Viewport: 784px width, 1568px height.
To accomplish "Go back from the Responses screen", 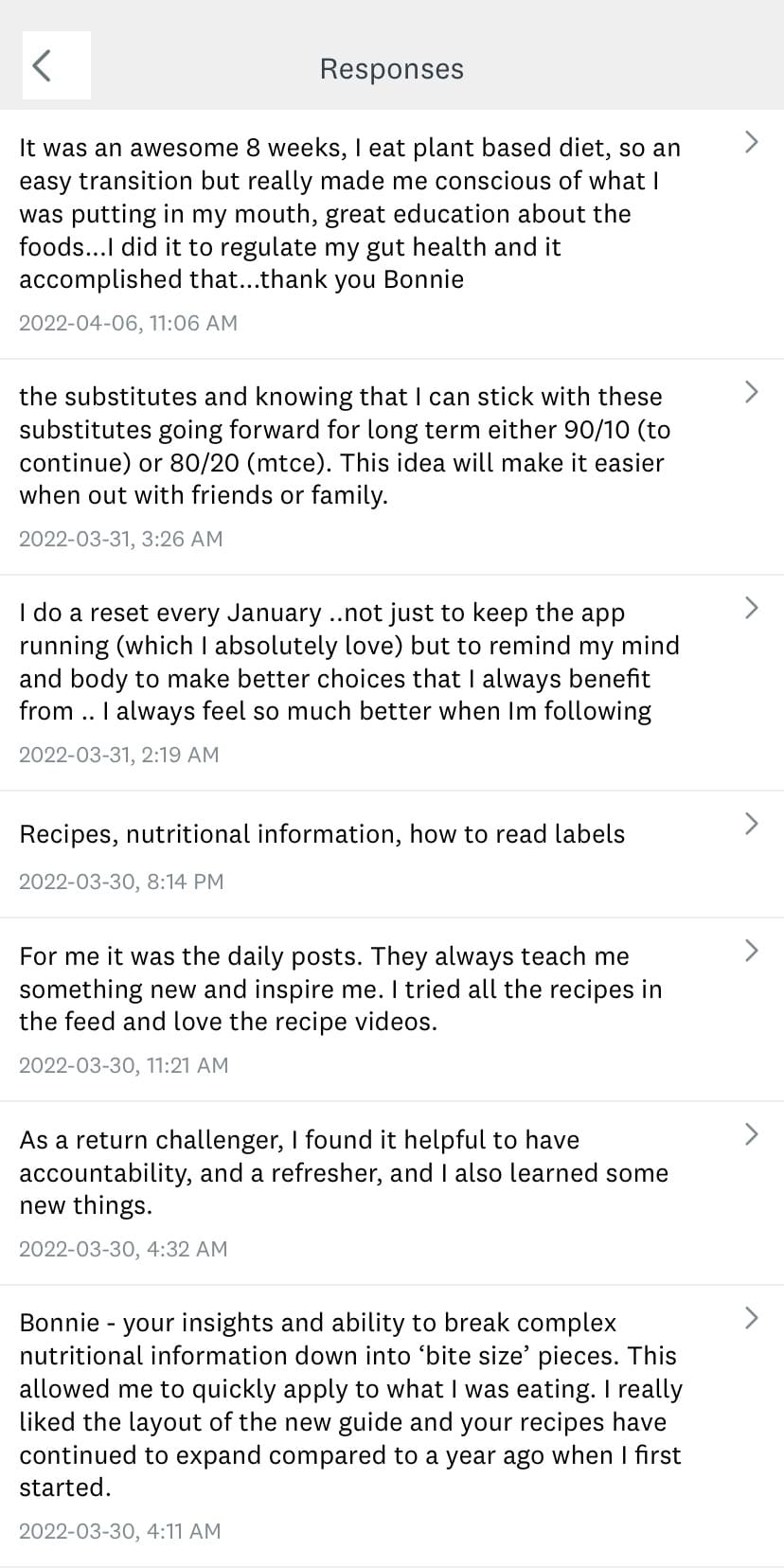I will (43, 66).
